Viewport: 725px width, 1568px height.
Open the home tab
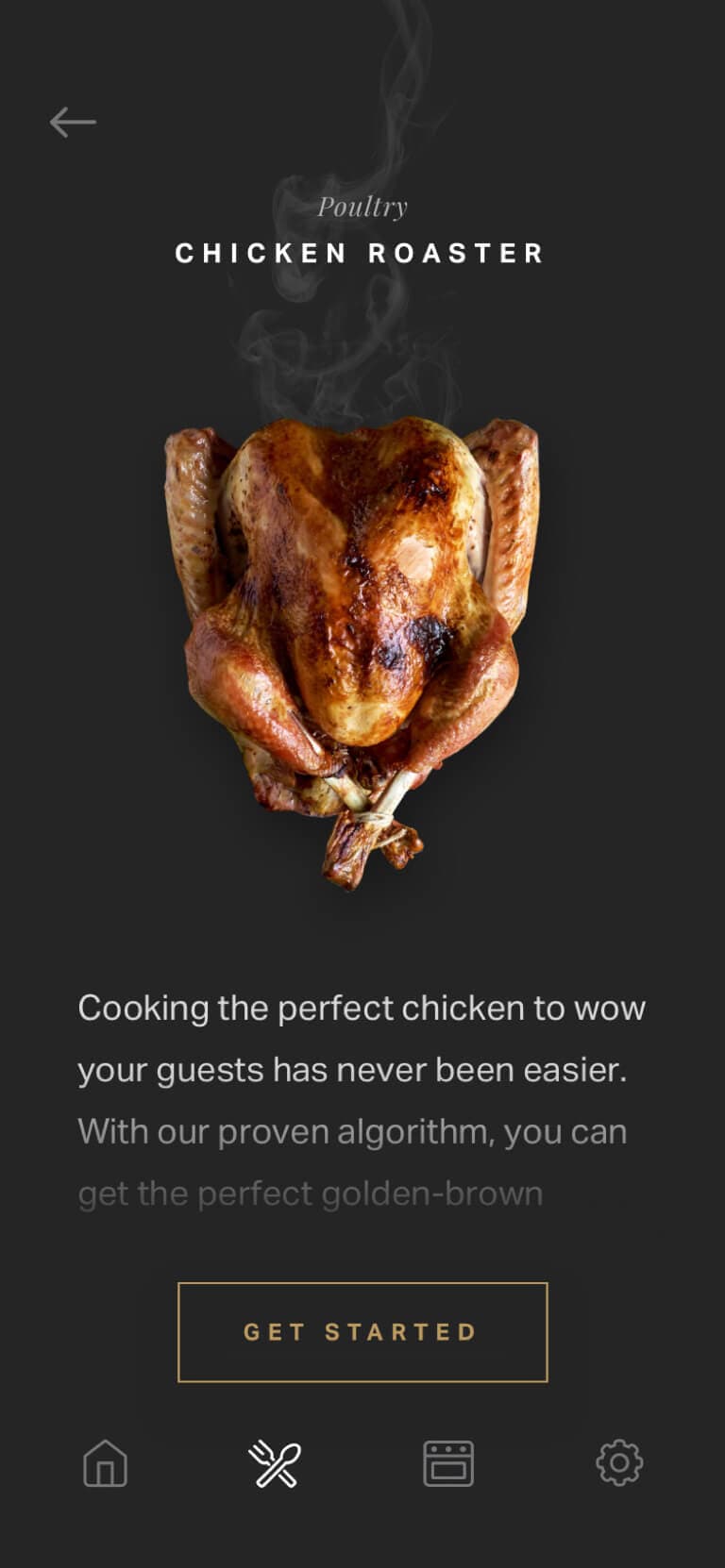(x=105, y=1463)
